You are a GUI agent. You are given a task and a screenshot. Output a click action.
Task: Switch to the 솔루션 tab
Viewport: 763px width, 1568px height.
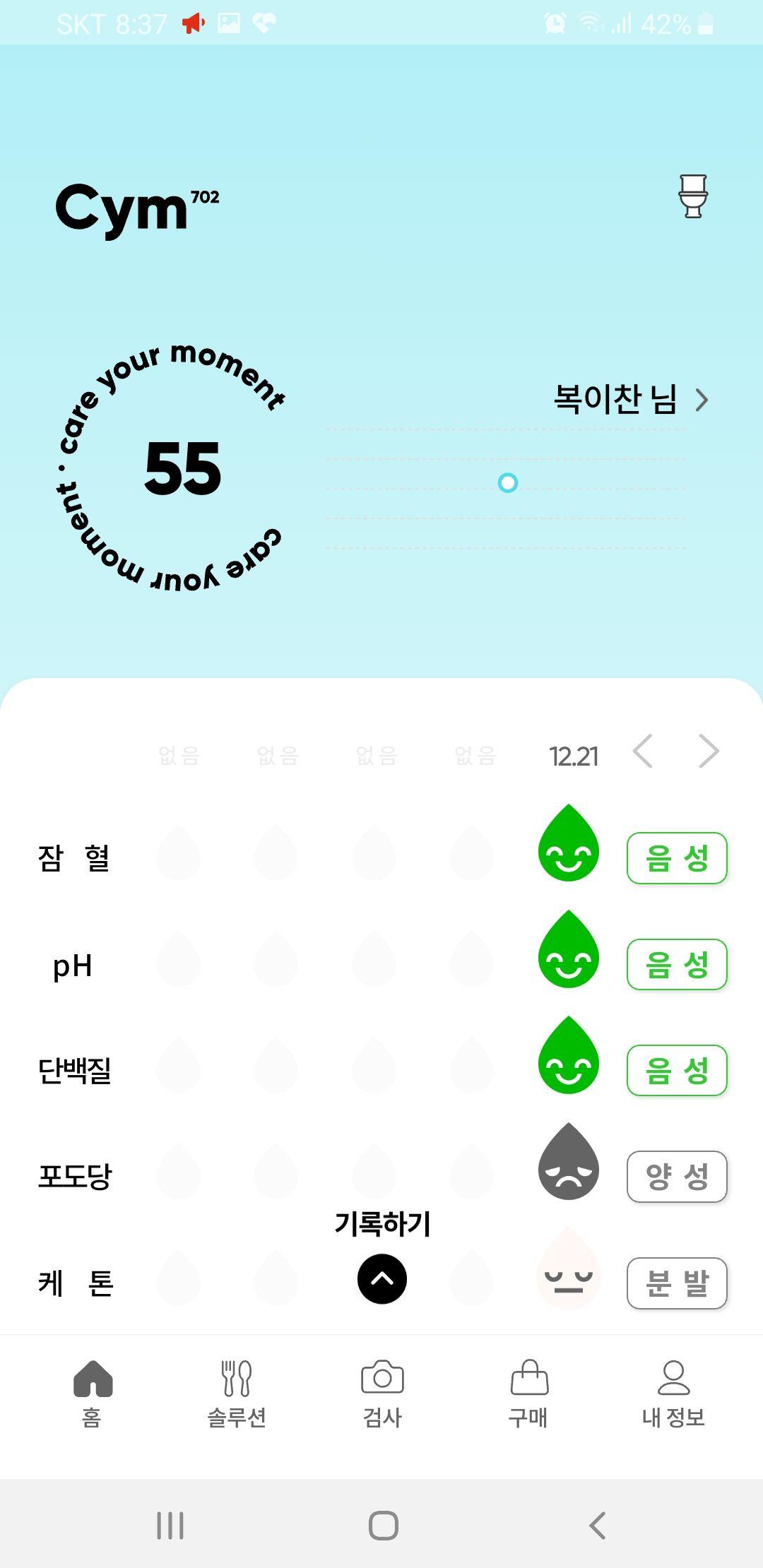coord(237,1388)
